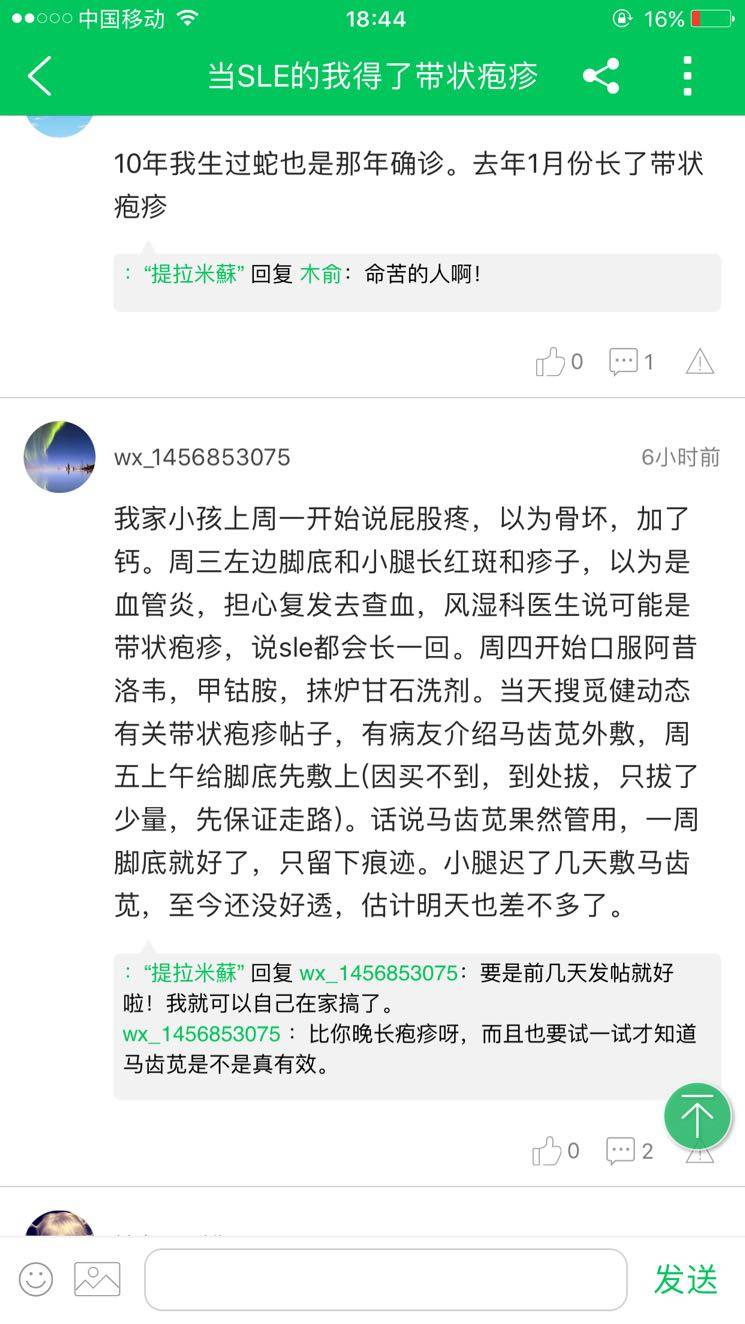Focus the reply text field
The width and height of the screenshot is (745, 1324).
[x=385, y=1279]
